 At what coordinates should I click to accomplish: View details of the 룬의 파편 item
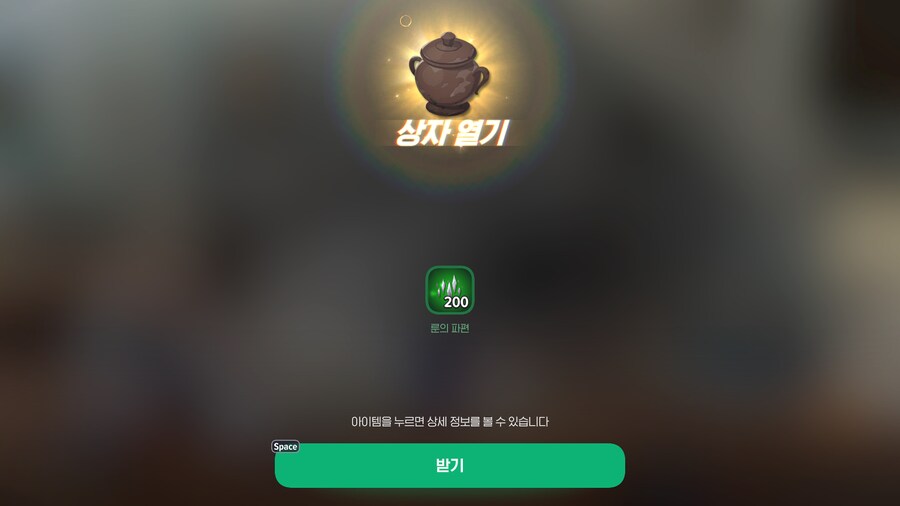449,290
